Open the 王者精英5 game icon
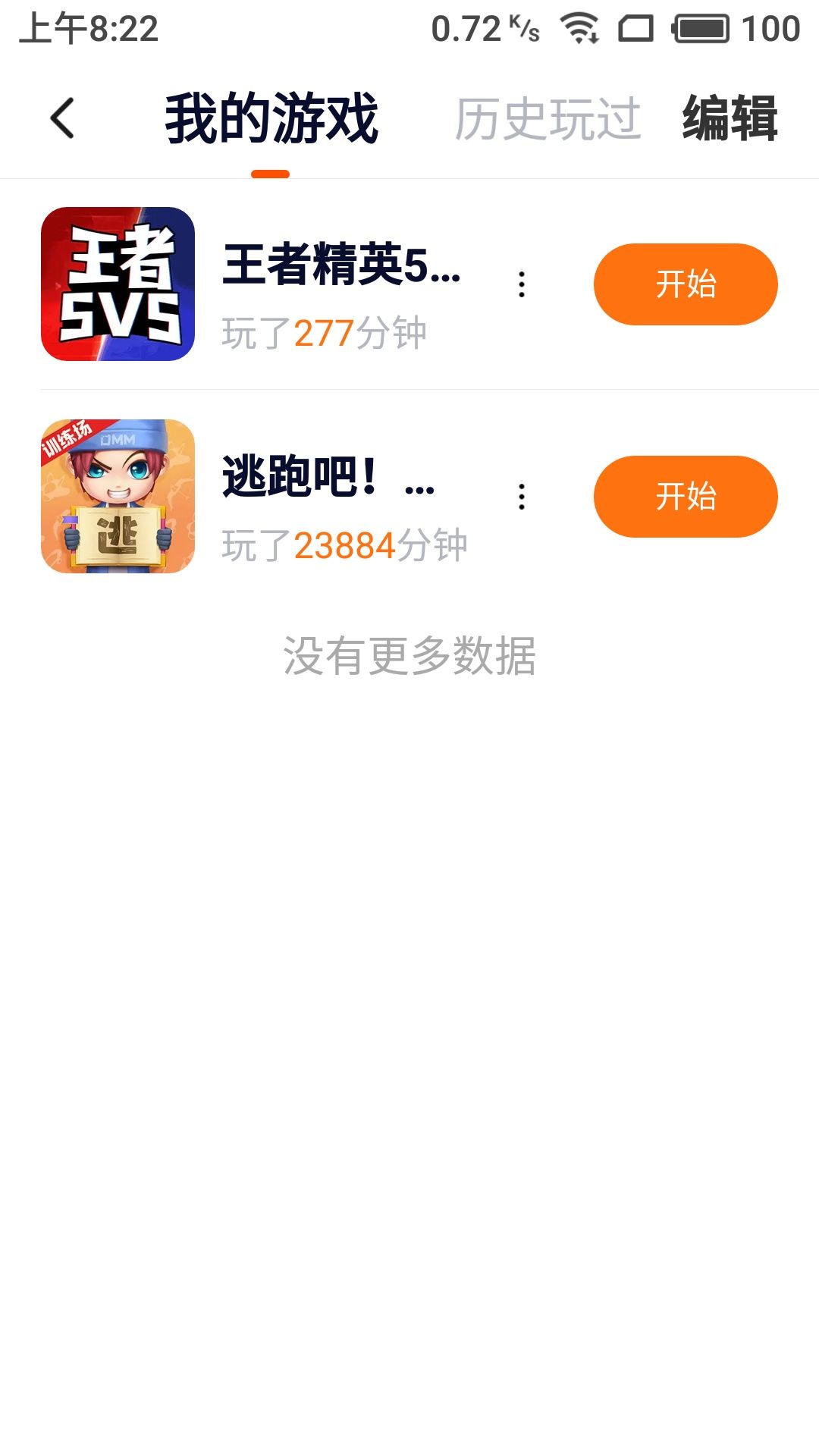Image resolution: width=819 pixels, height=1456 pixels. (118, 284)
